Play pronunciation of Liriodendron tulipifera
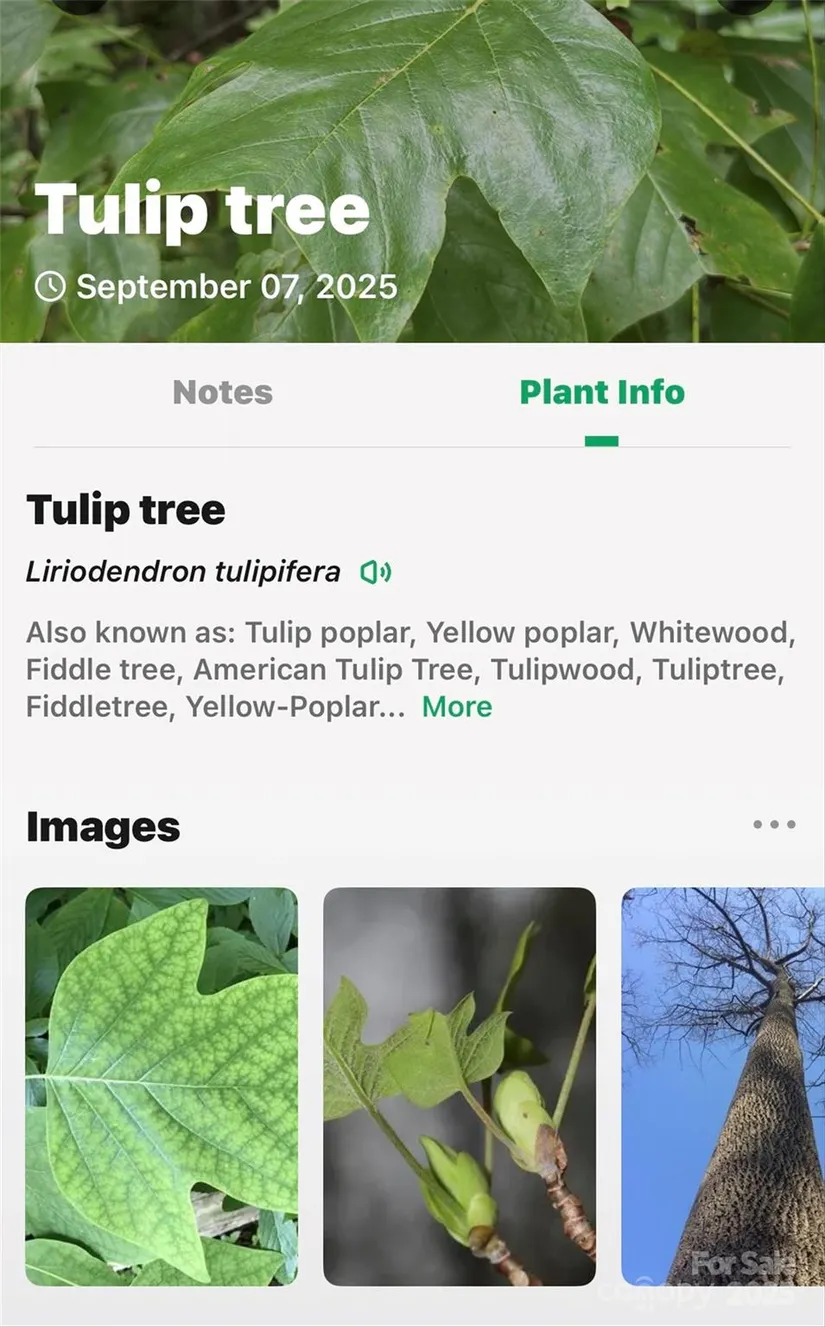 click(x=376, y=573)
